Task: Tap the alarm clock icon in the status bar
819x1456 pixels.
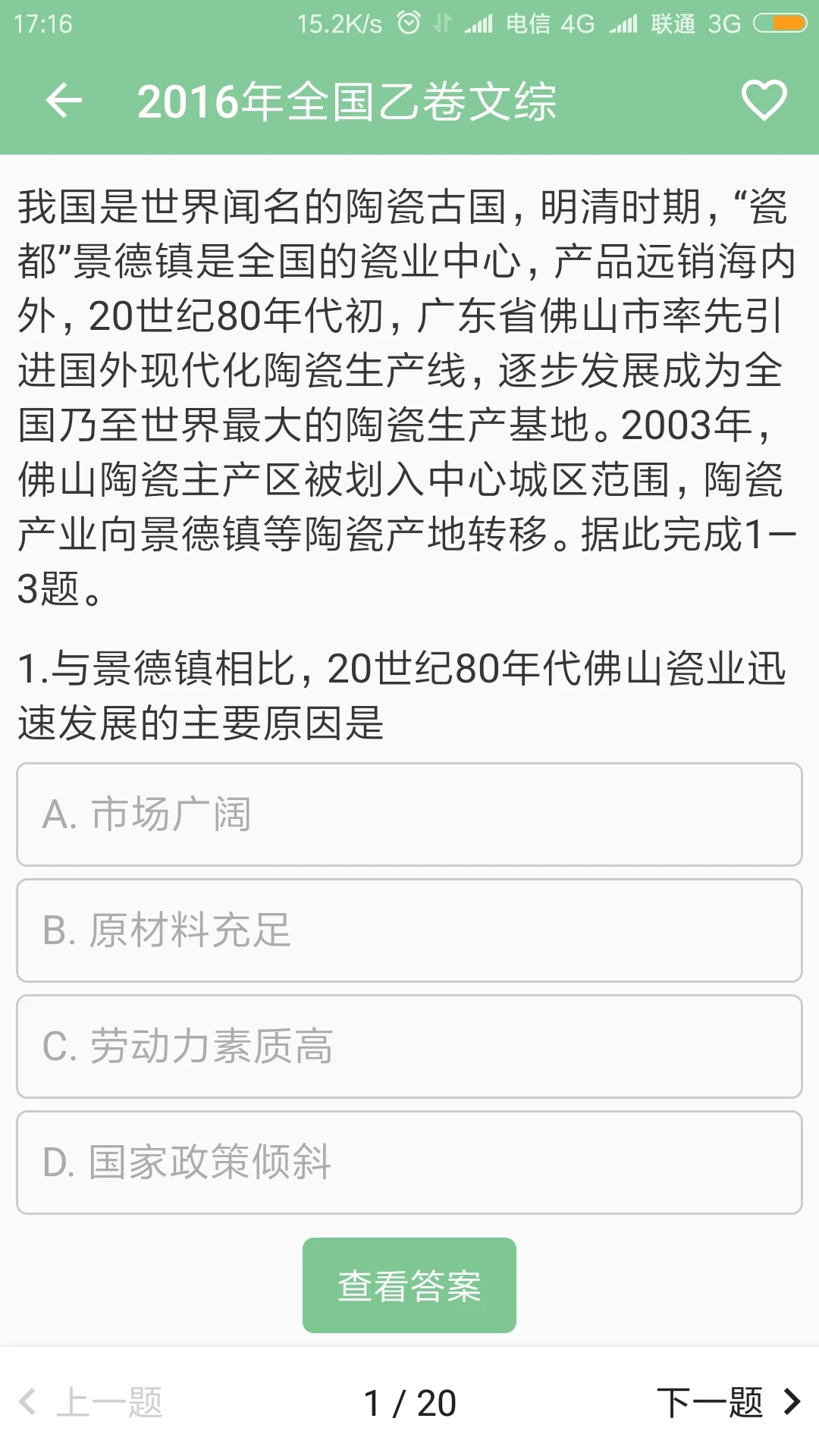Action: point(409,23)
